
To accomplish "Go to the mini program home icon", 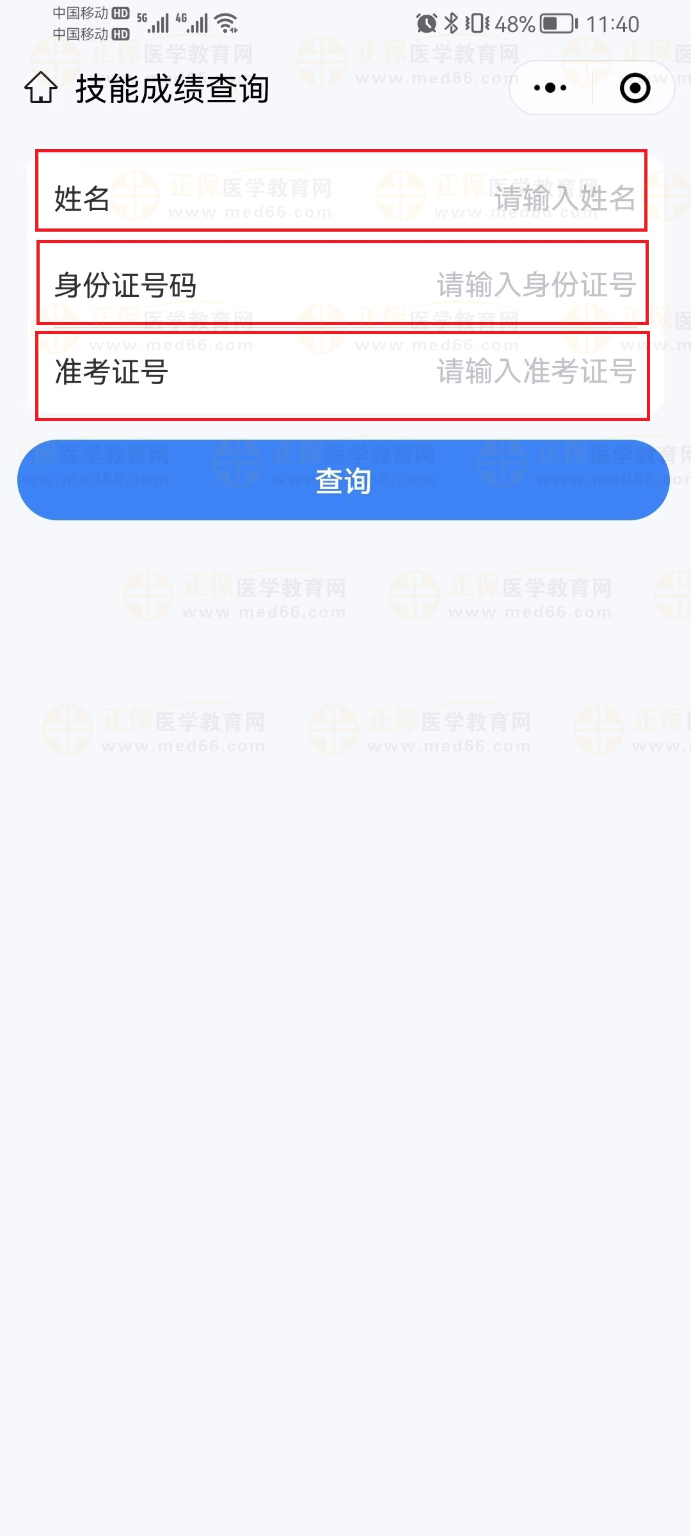I will (x=40, y=89).
